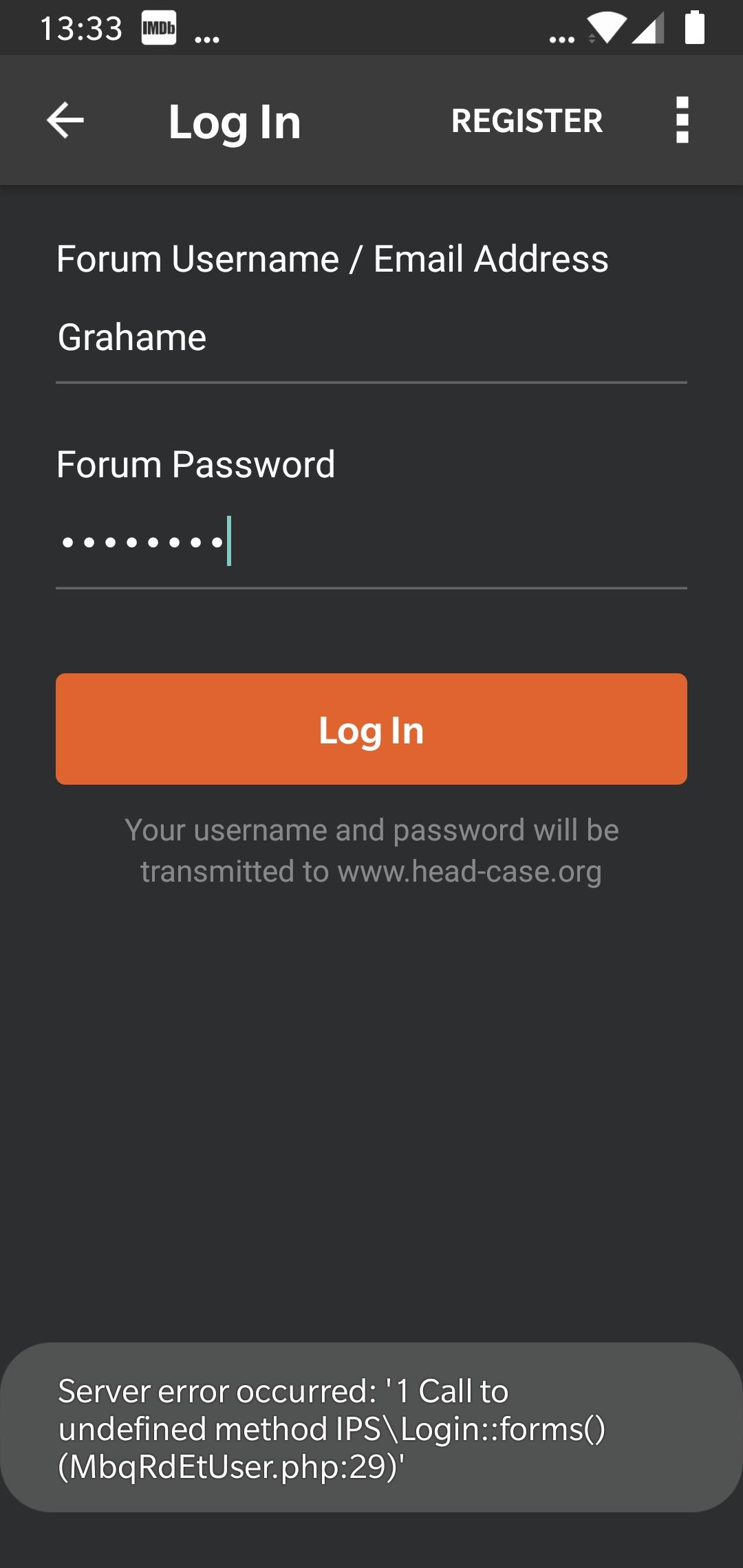Go back using the arrow icon
This screenshot has width=743, height=1568.
[x=65, y=120]
